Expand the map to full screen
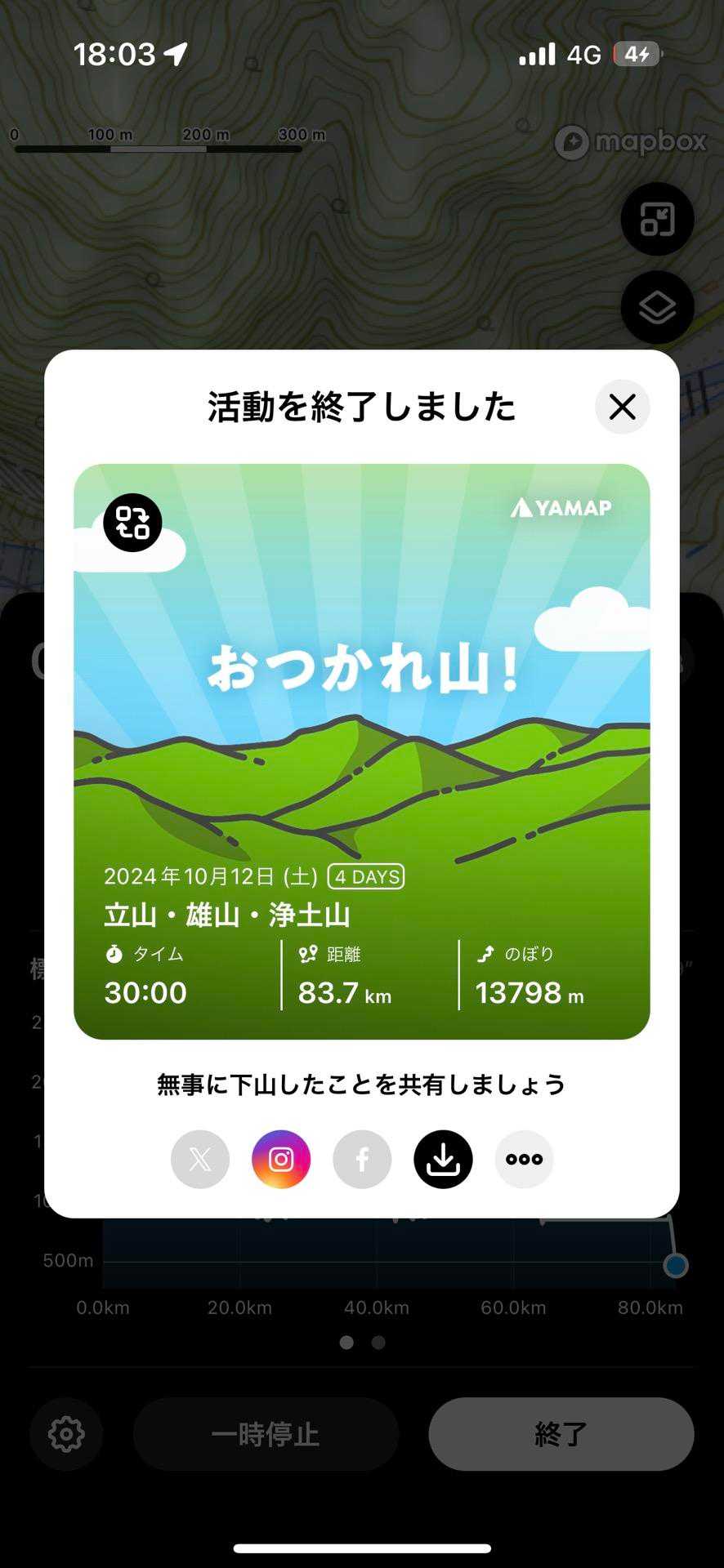Viewport: 724px width, 1568px height. [x=657, y=219]
